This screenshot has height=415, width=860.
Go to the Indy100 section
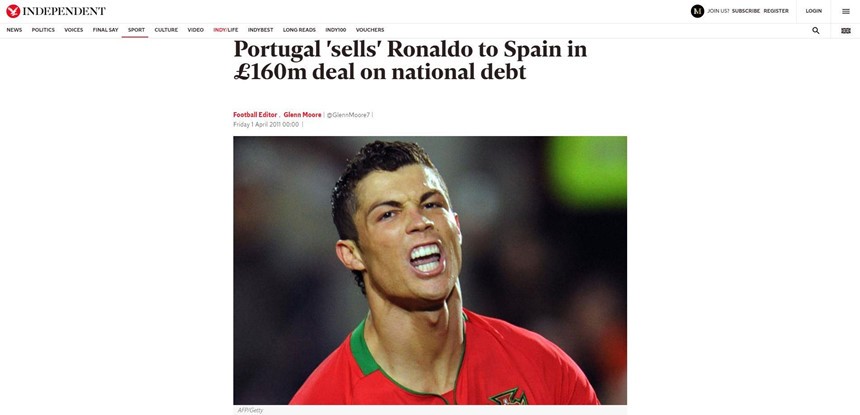click(335, 30)
